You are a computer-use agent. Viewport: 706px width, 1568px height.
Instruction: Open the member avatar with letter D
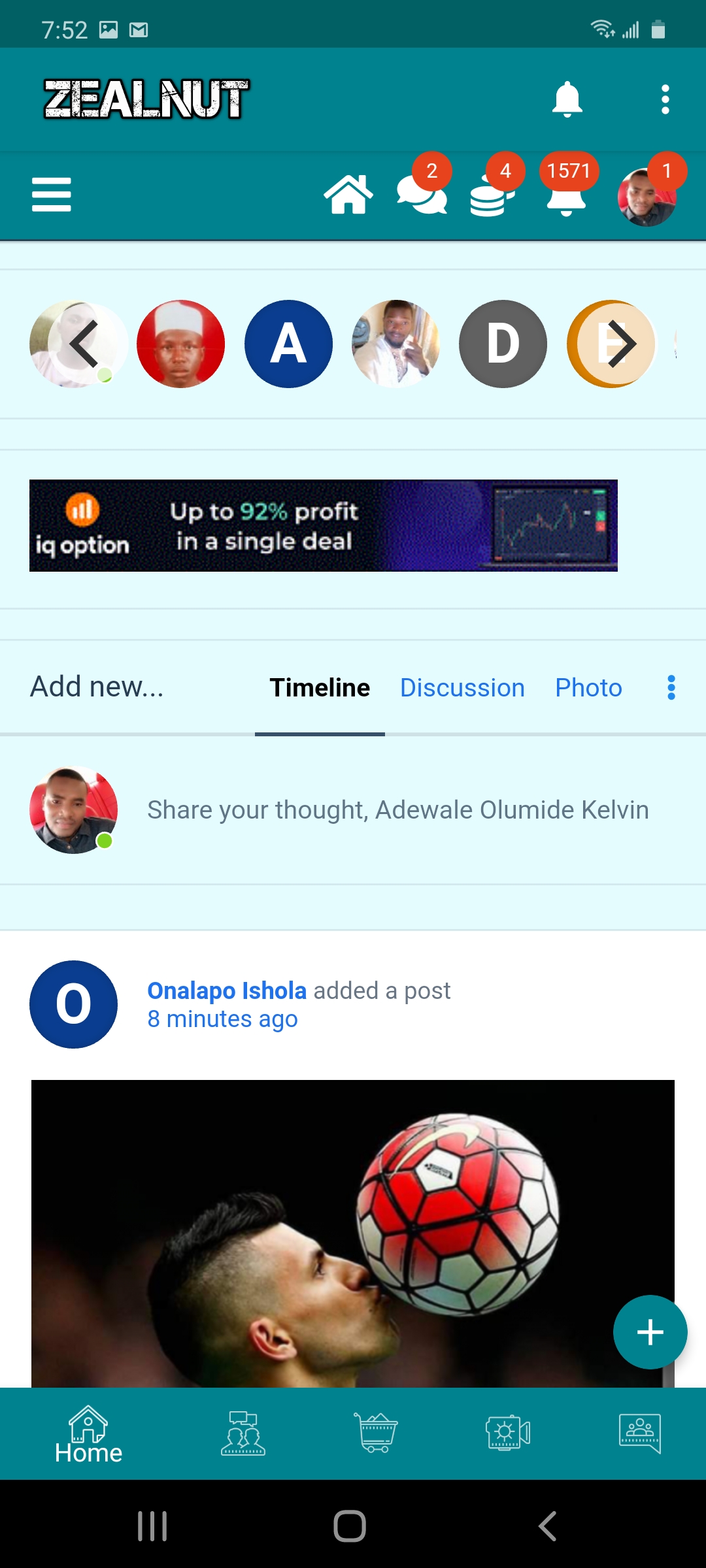click(503, 344)
